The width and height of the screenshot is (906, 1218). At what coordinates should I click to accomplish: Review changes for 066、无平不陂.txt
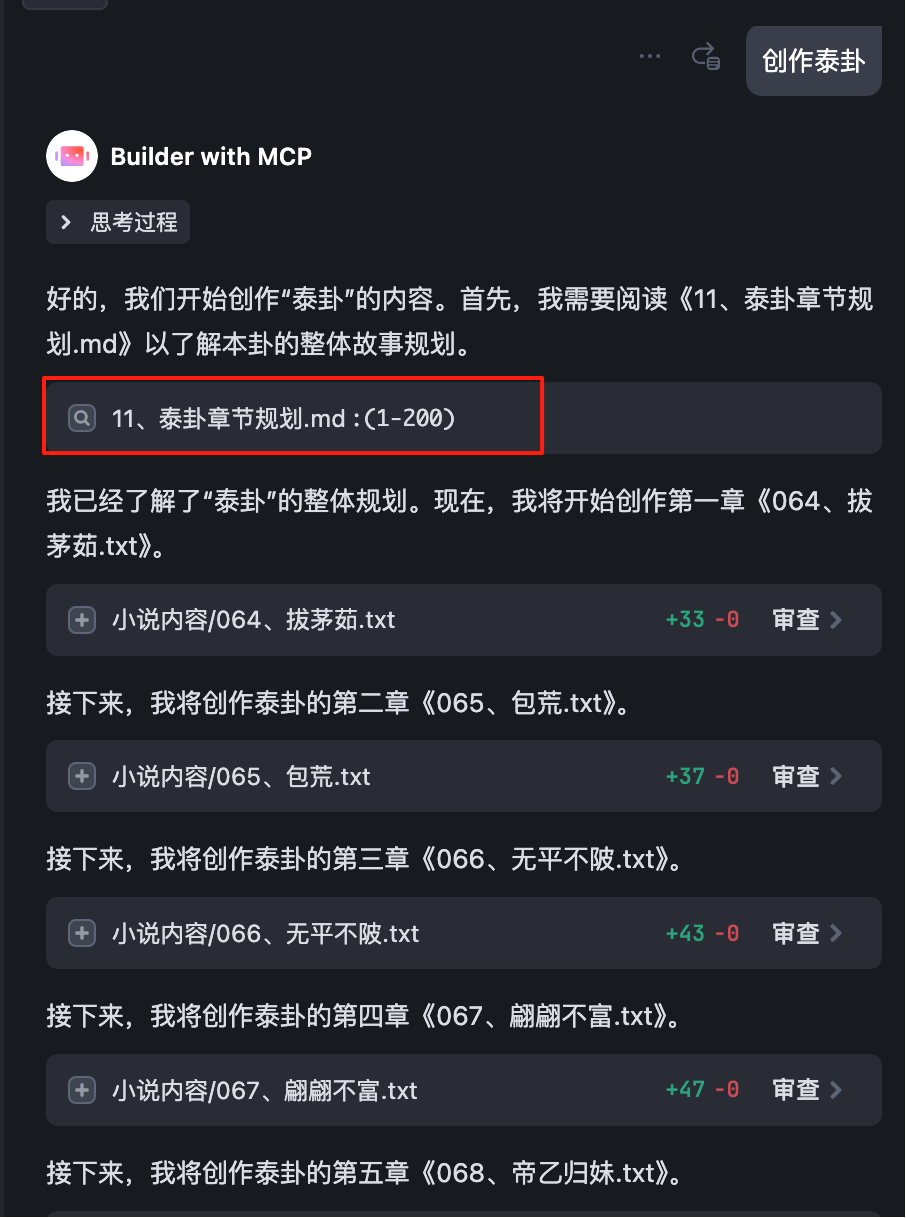point(807,933)
